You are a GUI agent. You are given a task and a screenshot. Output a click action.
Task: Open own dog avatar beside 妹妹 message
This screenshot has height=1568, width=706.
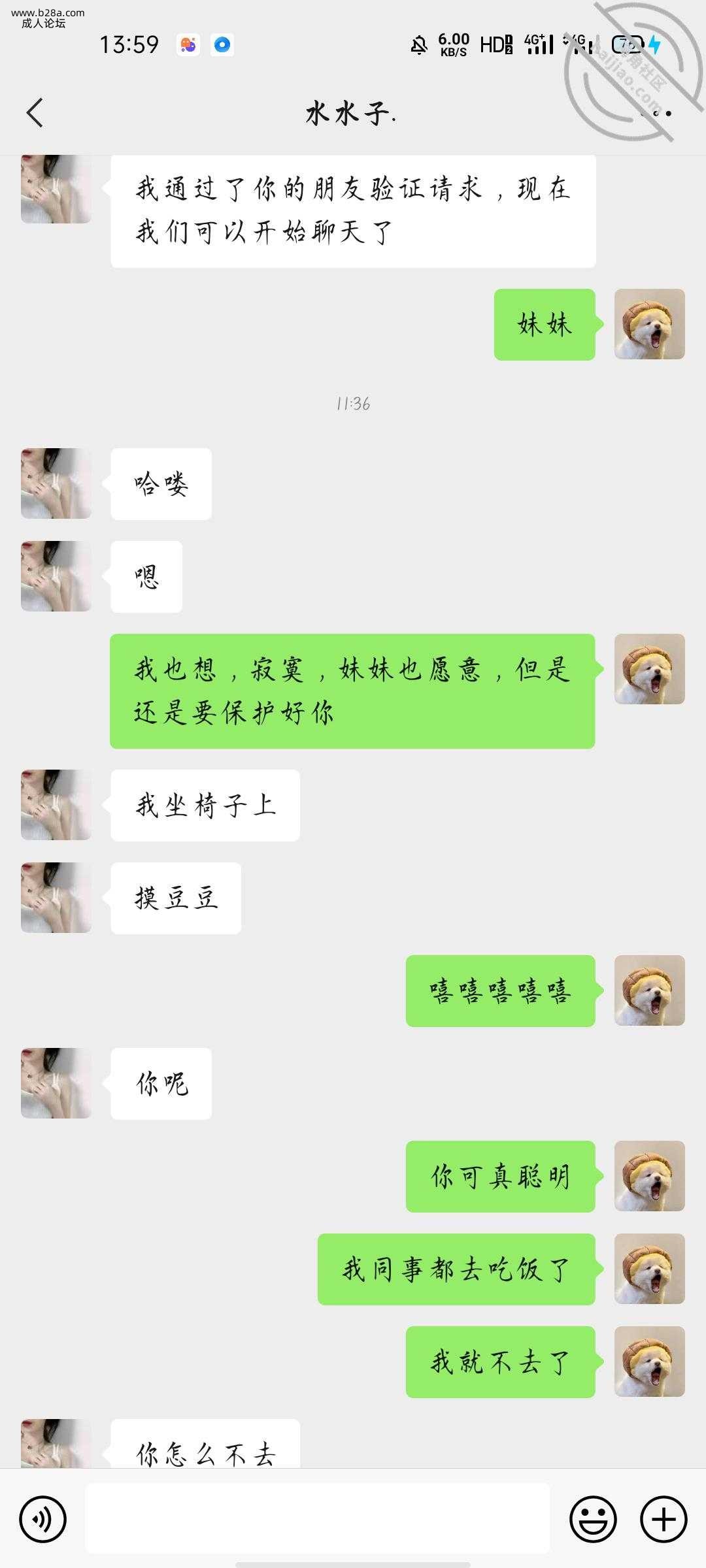click(x=649, y=324)
